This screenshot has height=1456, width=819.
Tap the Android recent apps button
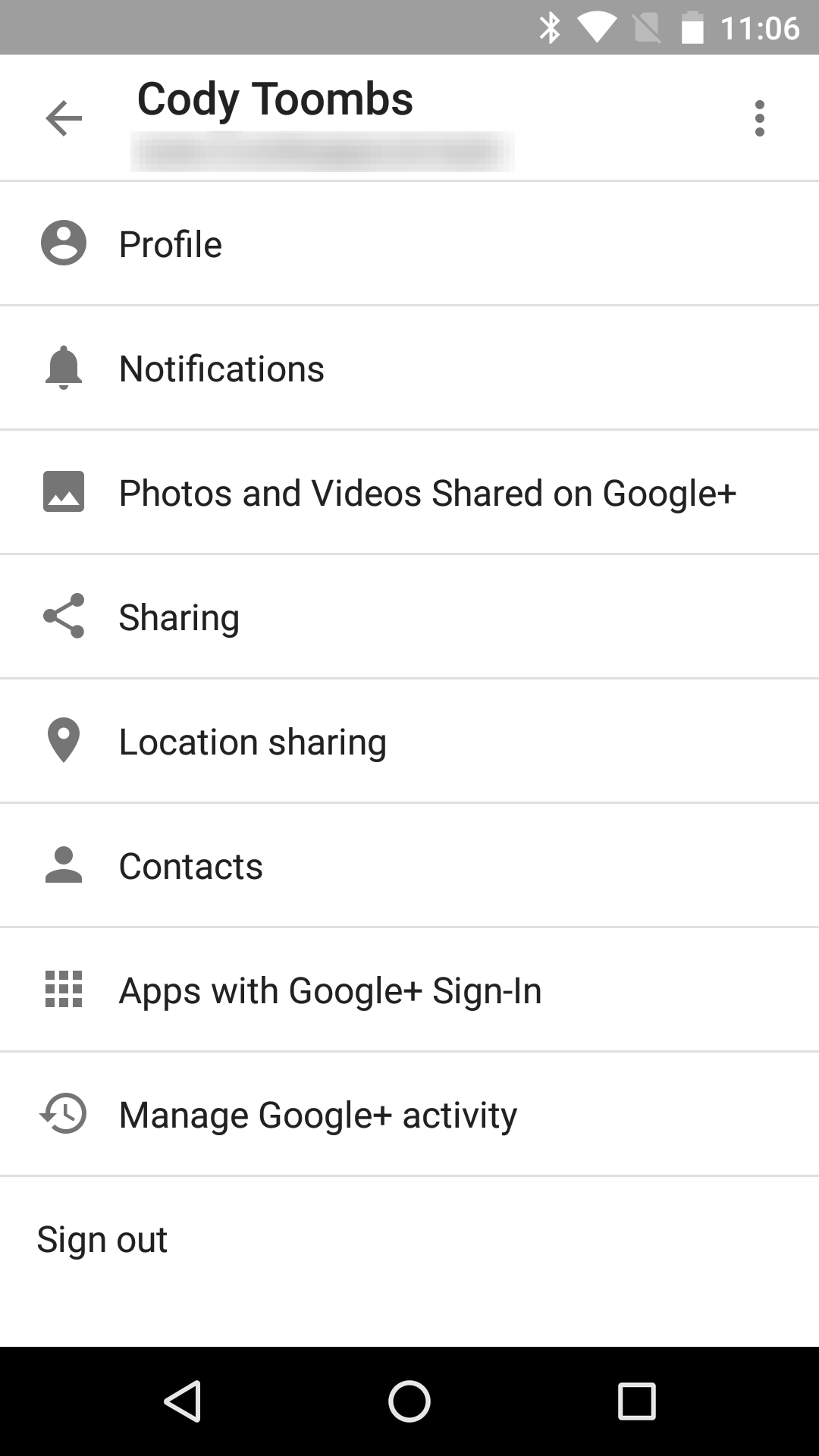tap(635, 1401)
